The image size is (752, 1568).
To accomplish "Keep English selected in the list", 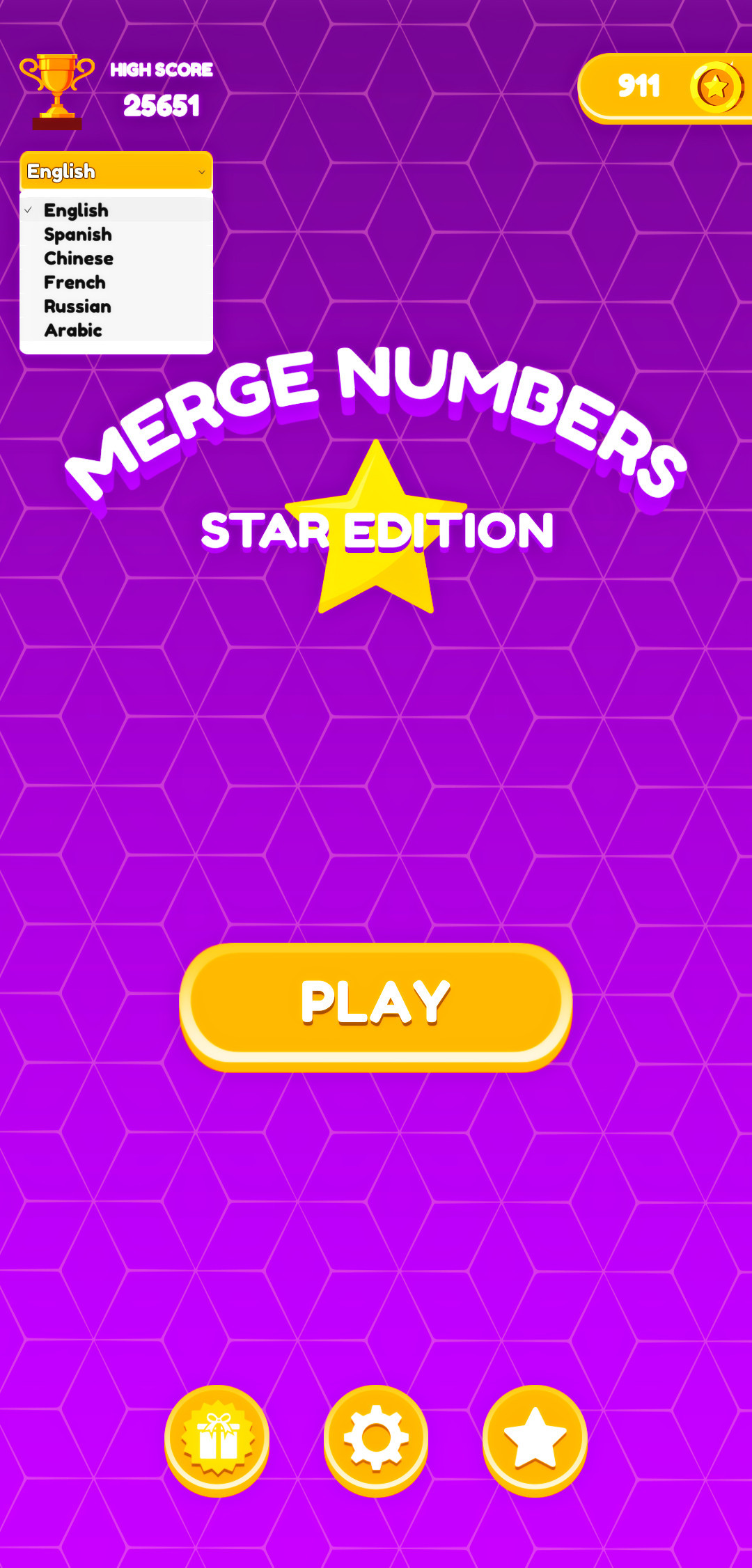I will (x=77, y=210).
